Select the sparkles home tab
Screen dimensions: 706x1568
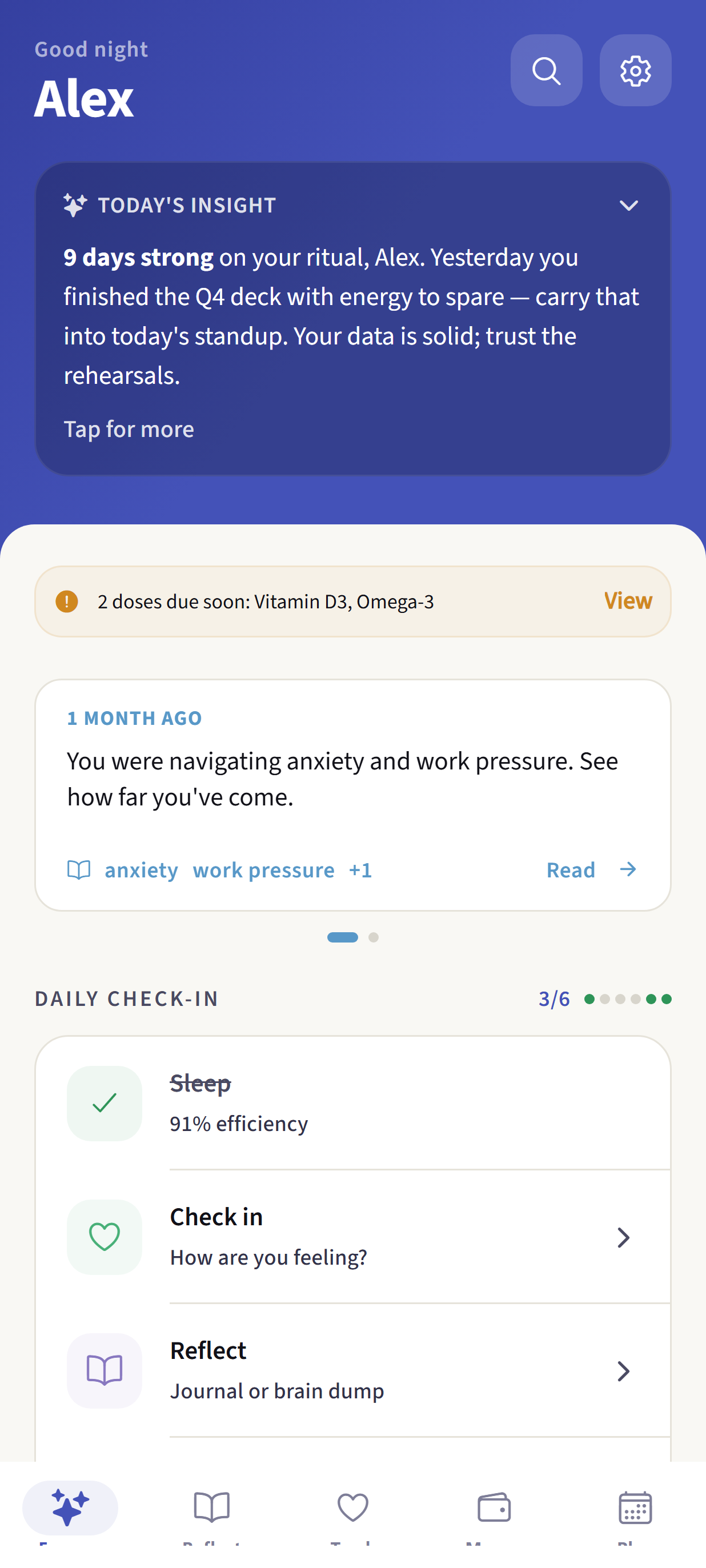coord(70,1509)
